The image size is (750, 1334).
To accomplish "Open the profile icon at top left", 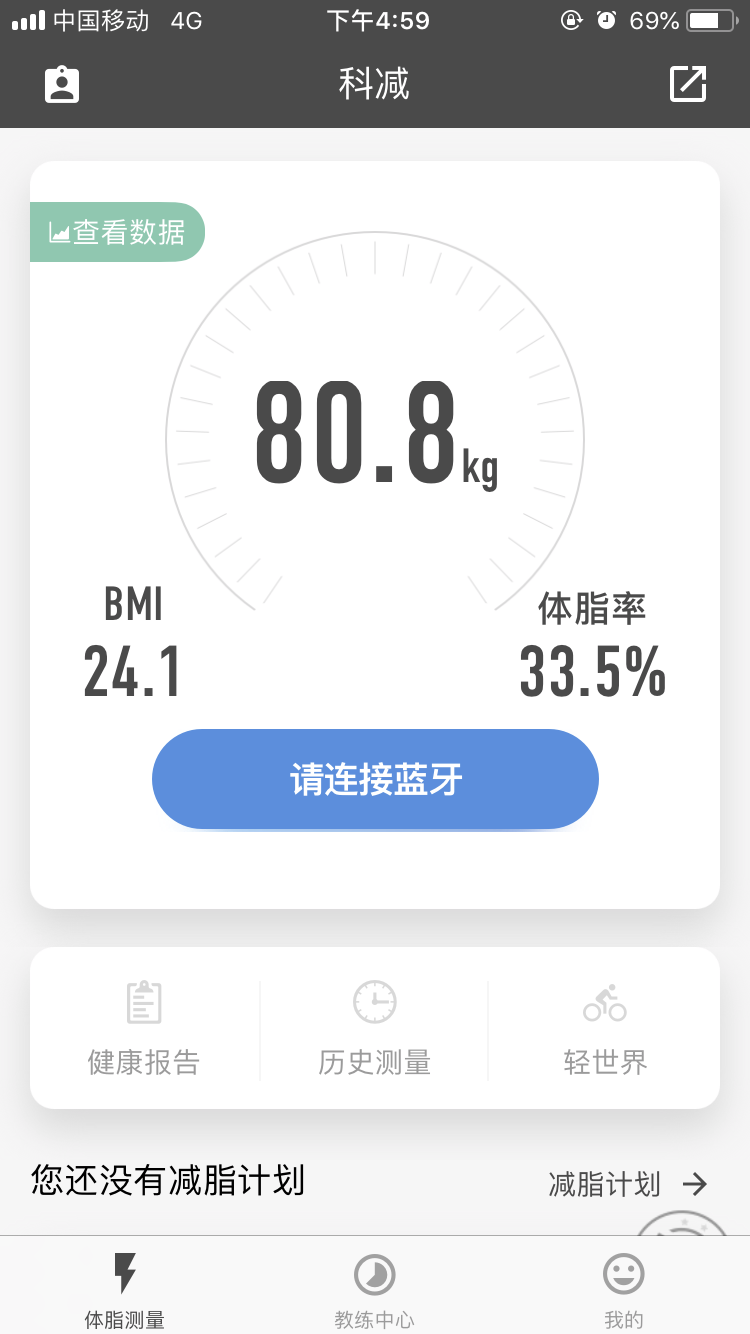I will pos(61,84).
